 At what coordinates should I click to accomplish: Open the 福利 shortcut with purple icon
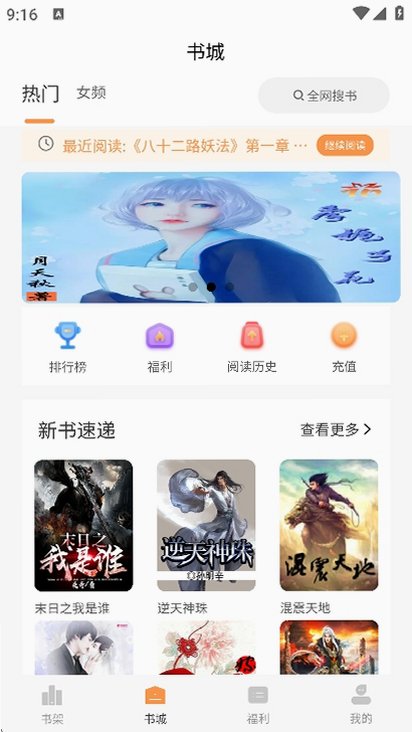coord(160,347)
